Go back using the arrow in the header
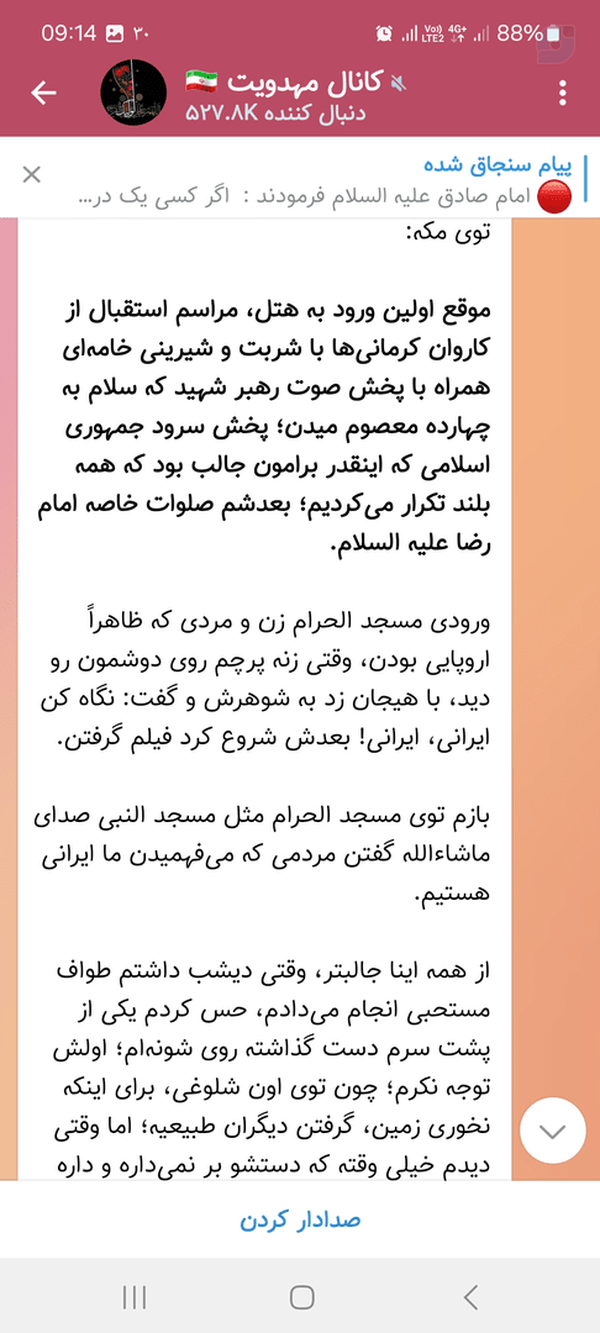600x1333 pixels. (x=44, y=93)
